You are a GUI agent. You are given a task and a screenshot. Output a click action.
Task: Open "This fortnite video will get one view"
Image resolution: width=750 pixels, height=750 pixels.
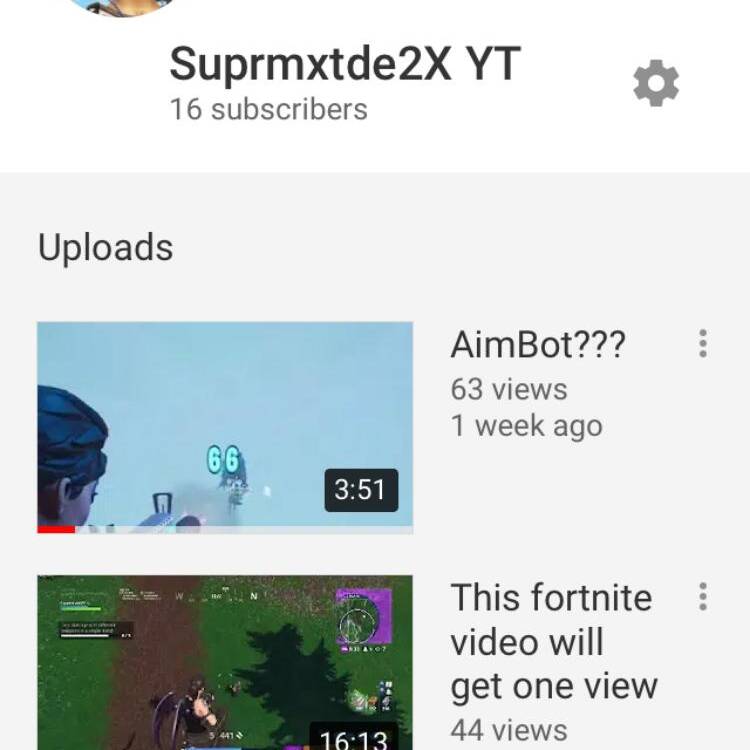coord(553,641)
